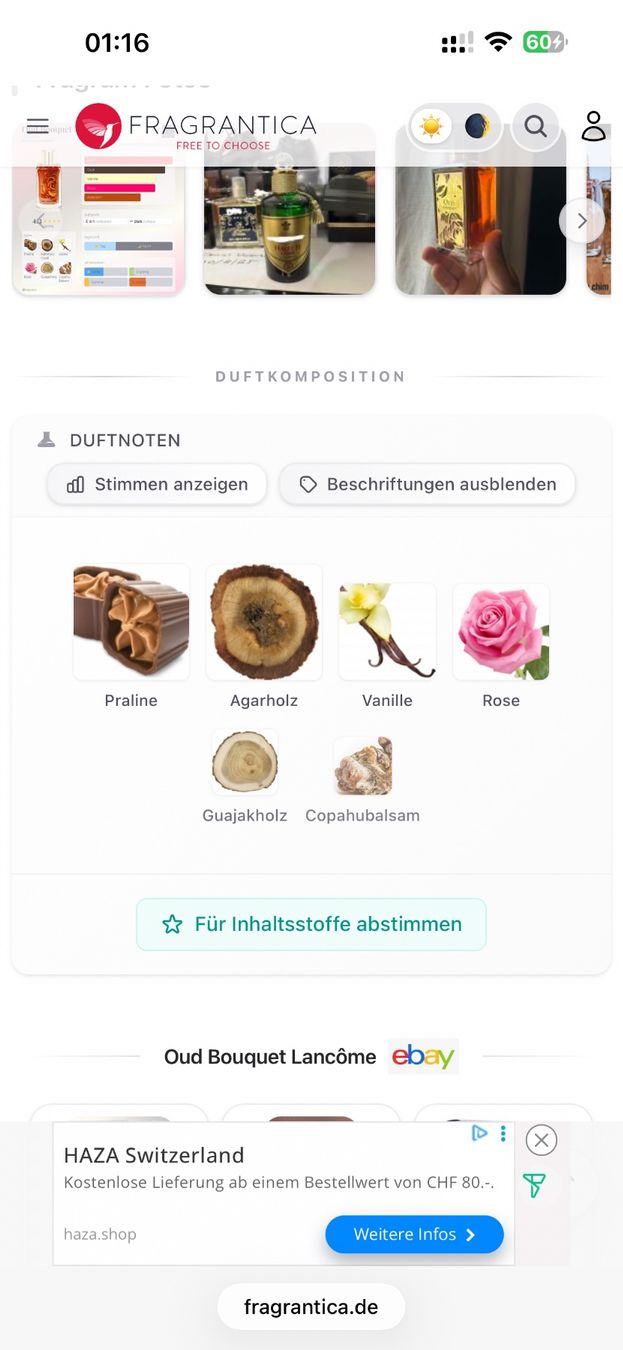Image resolution: width=623 pixels, height=1350 pixels.
Task: Open the Fragrantica search
Action: [x=536, y=126]
